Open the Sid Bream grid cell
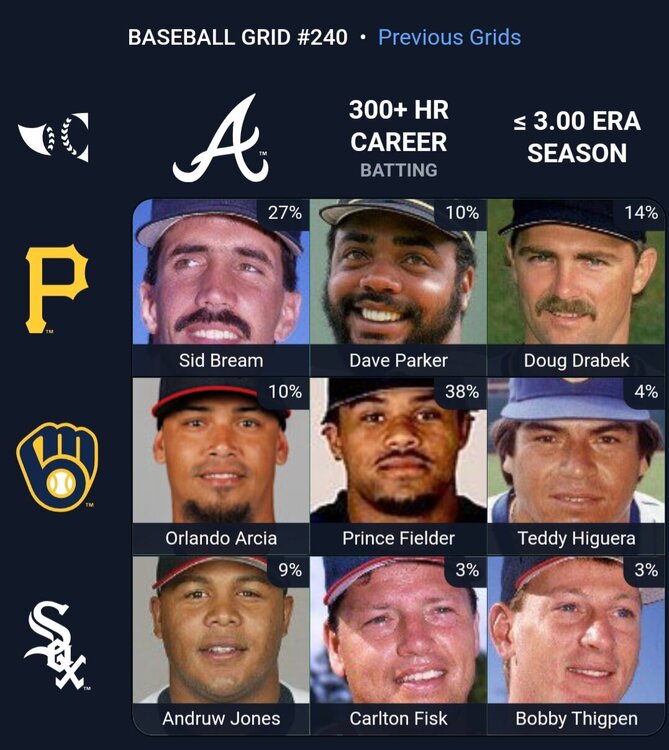 click(x=220, y=287)
